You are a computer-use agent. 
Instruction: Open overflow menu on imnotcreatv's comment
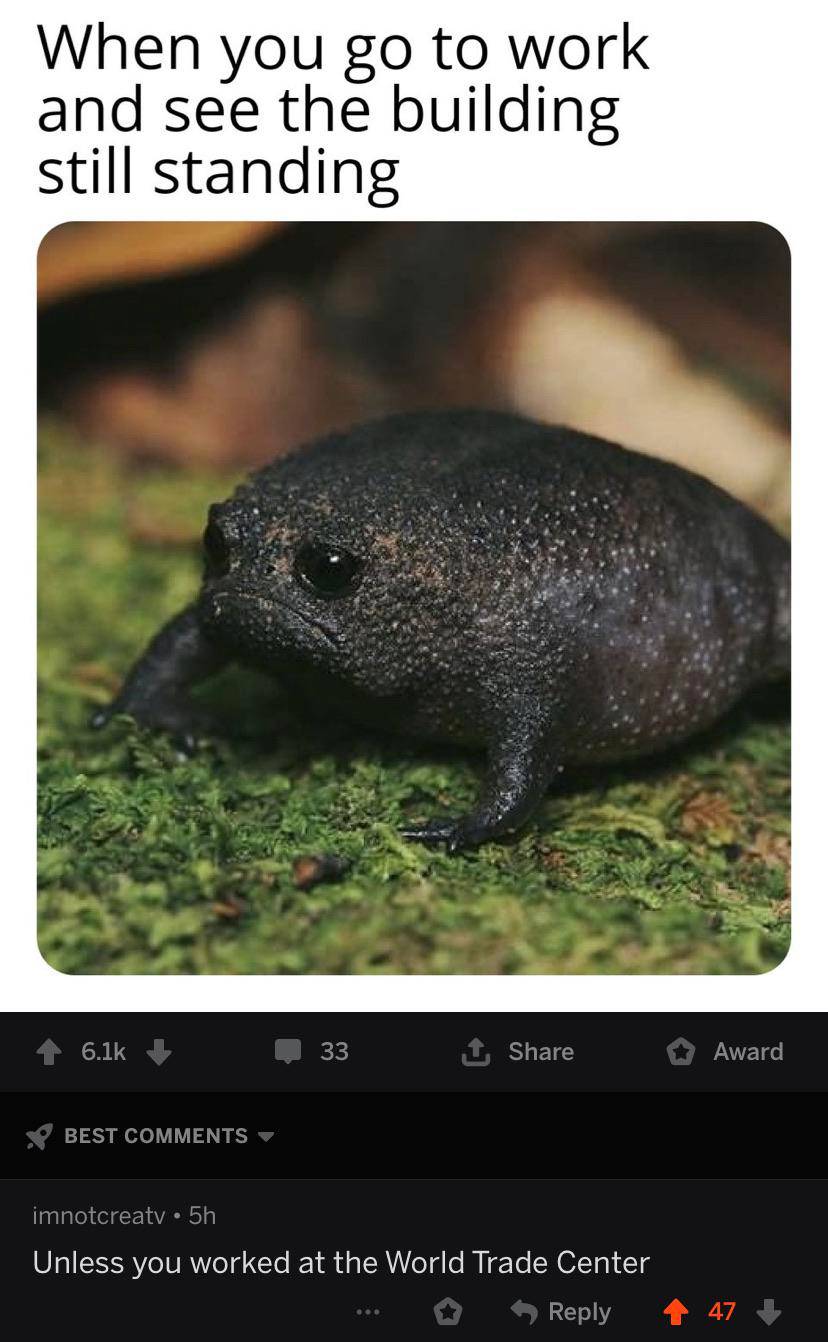[x=367, y=1311]
